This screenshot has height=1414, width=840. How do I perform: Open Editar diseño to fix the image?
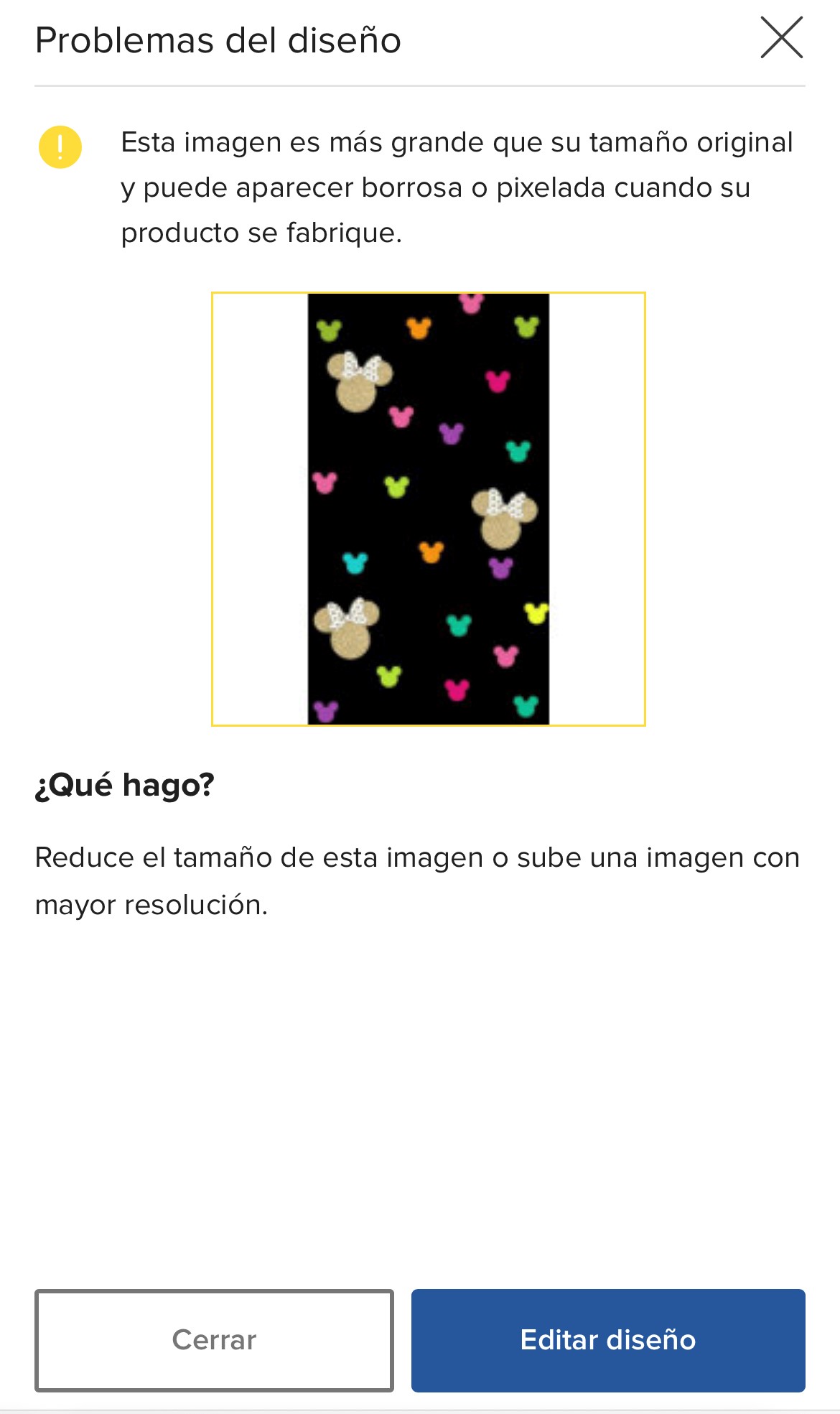pos(607,1340)
